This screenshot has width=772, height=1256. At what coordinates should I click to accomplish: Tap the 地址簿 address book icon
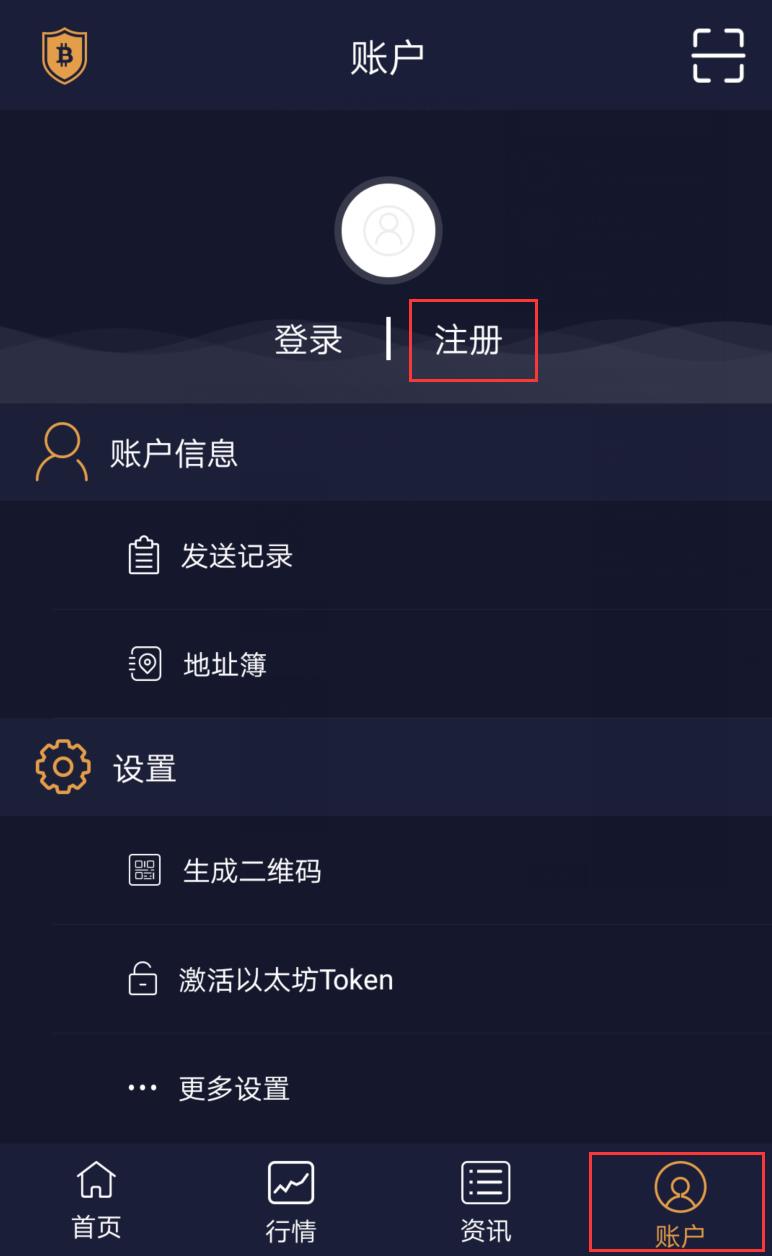coord(144,664)
